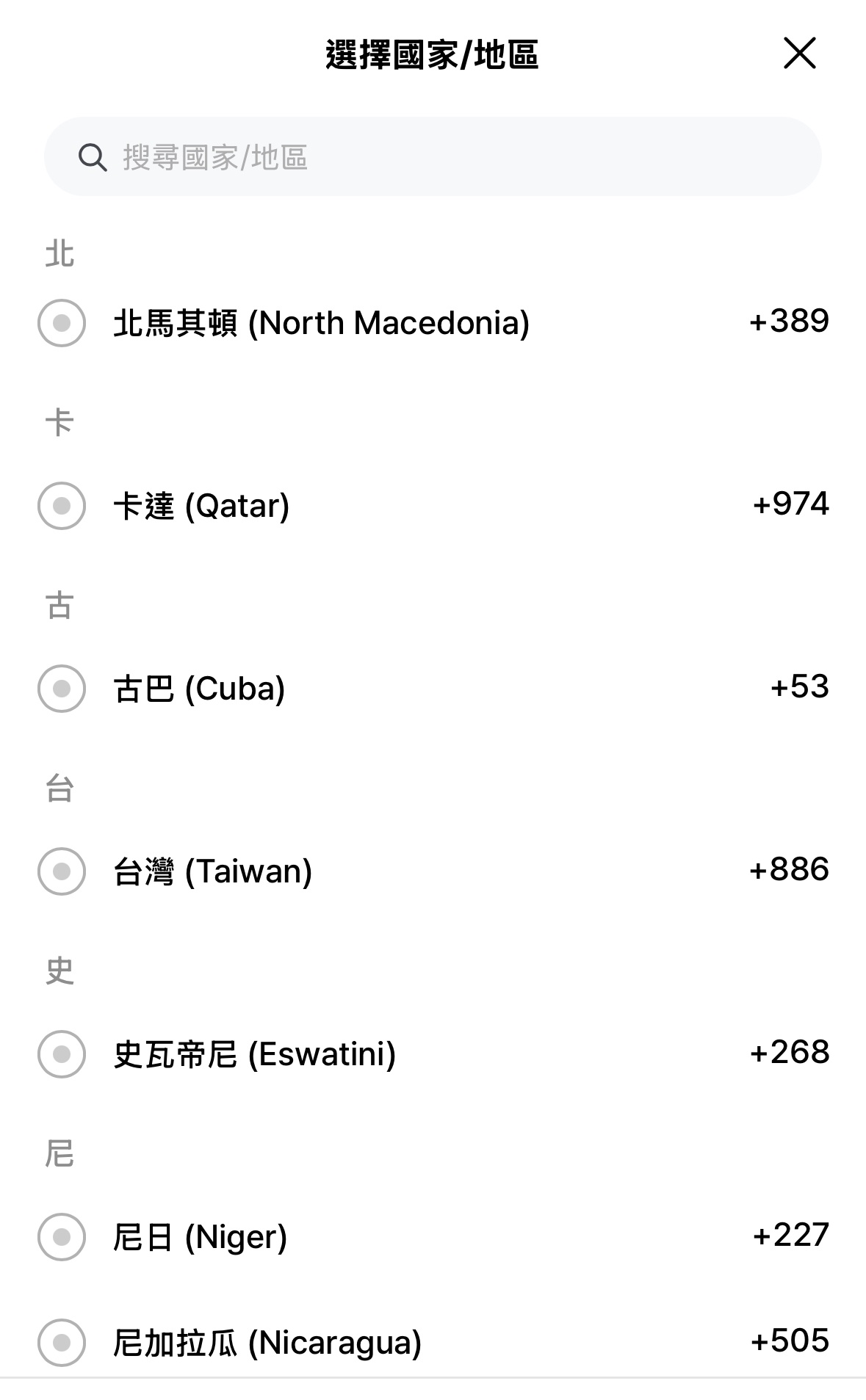Select Cuba with code +53
Screen dimensions: 866x1400
pos(433,689)
